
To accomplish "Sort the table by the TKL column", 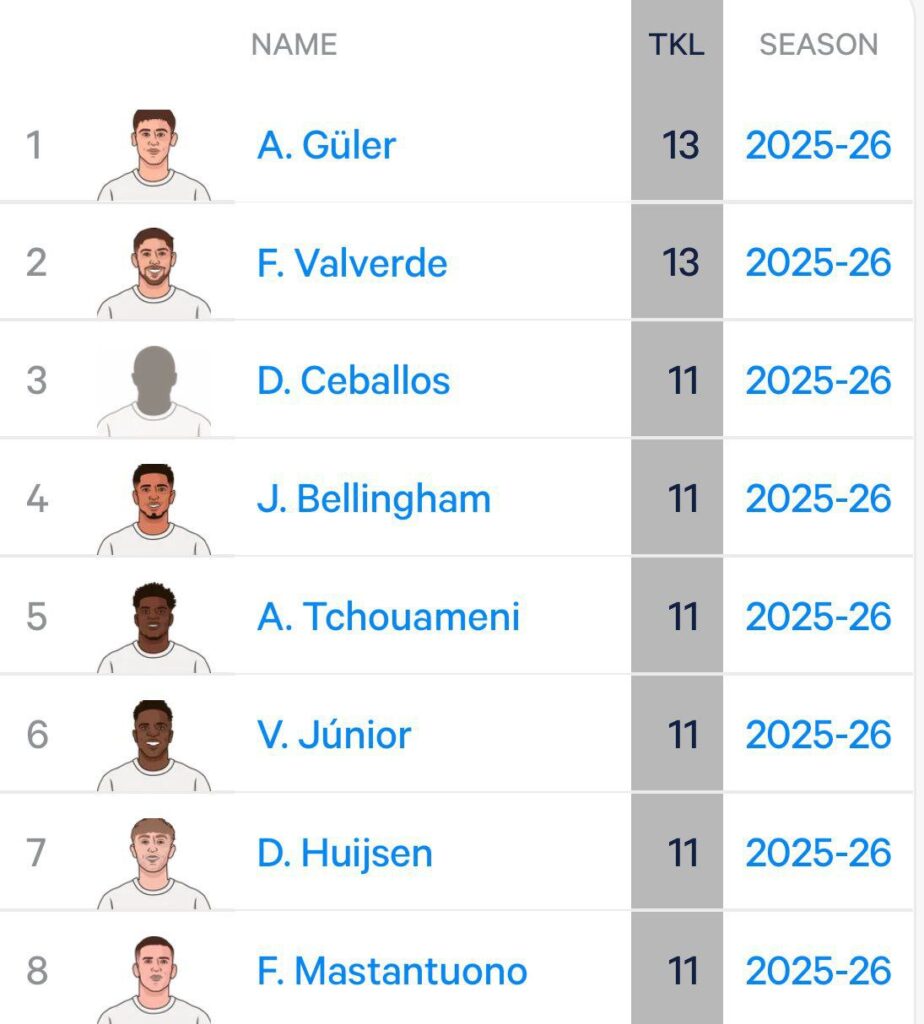I will click(677, 45).
